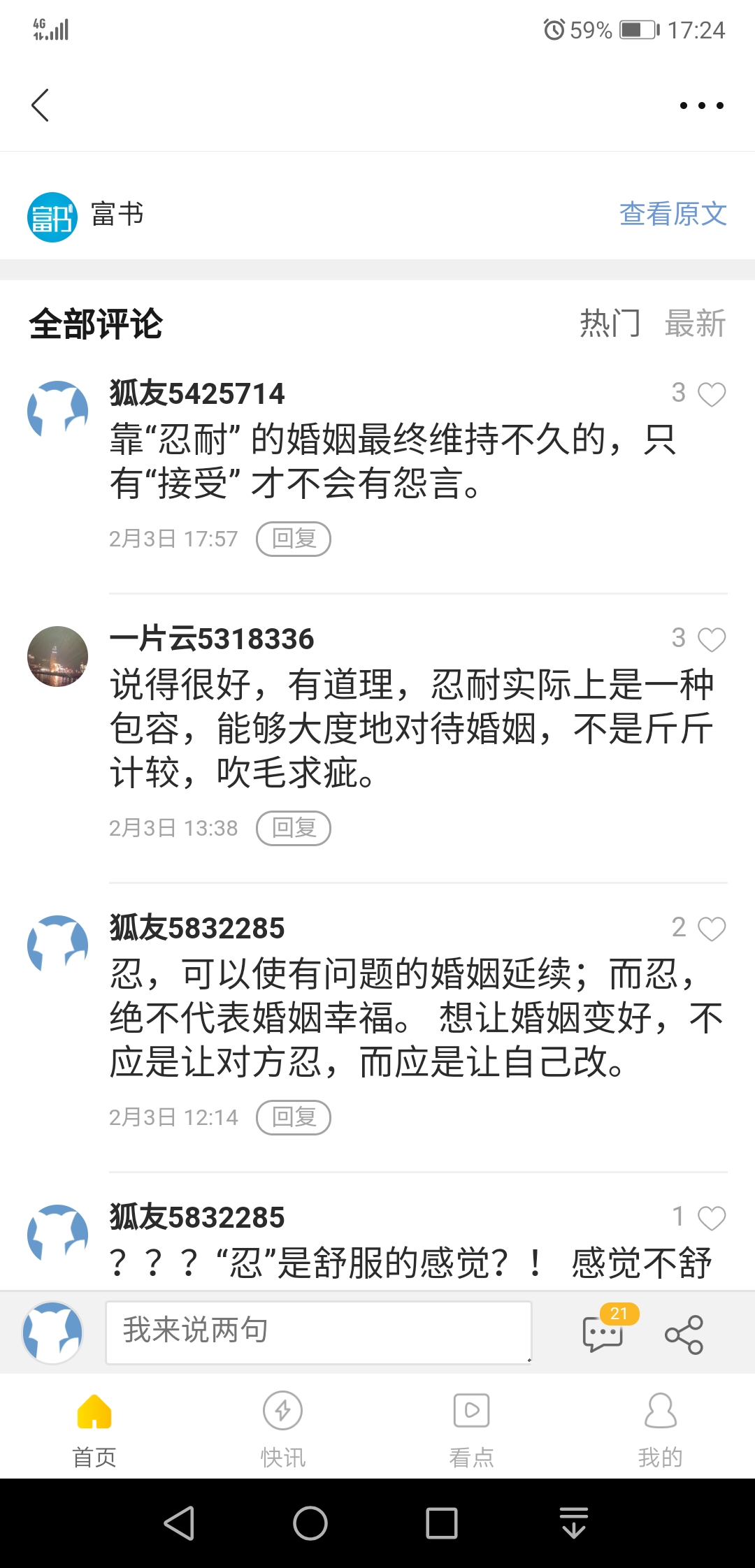Like the top comment by 狐友5425714
The width and height of the screenshot is (755, 1568).
[712, 395]
